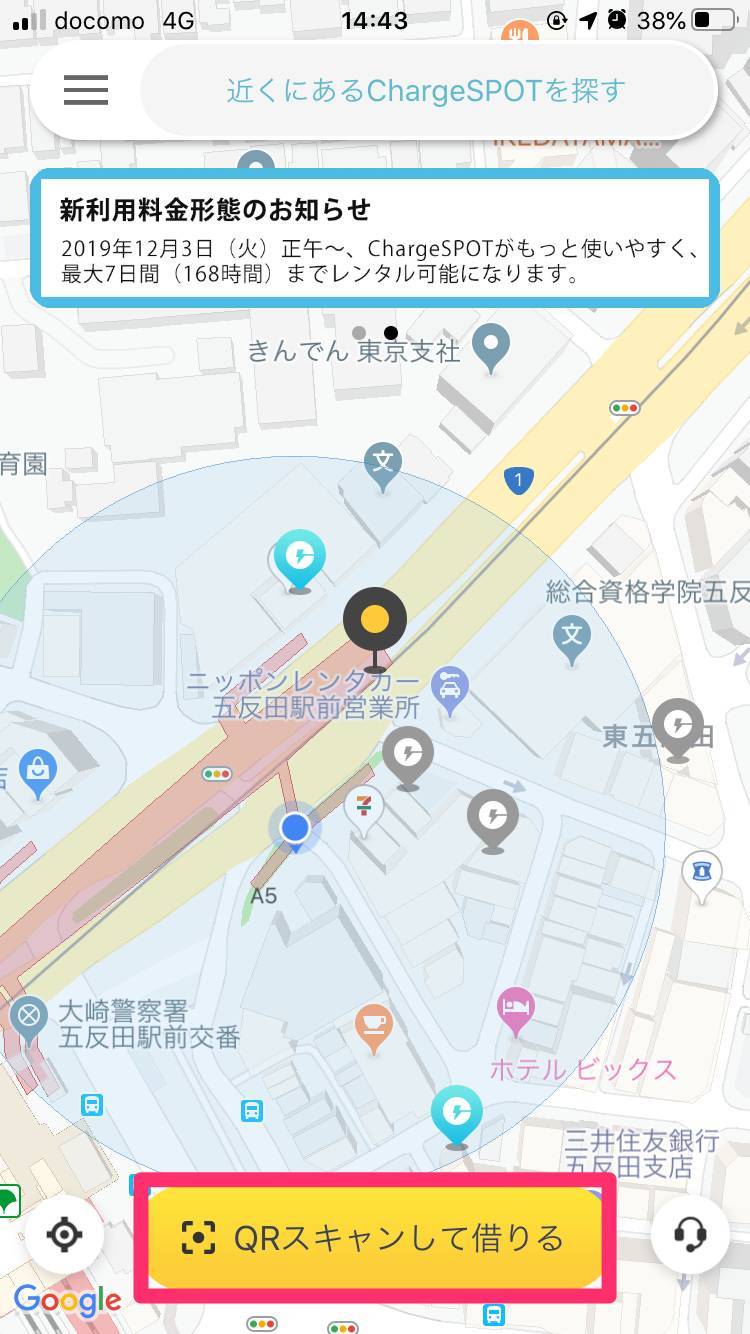Open the hamburger drawer menu
Screen dimensions: 750x1334
click(86, 91)
